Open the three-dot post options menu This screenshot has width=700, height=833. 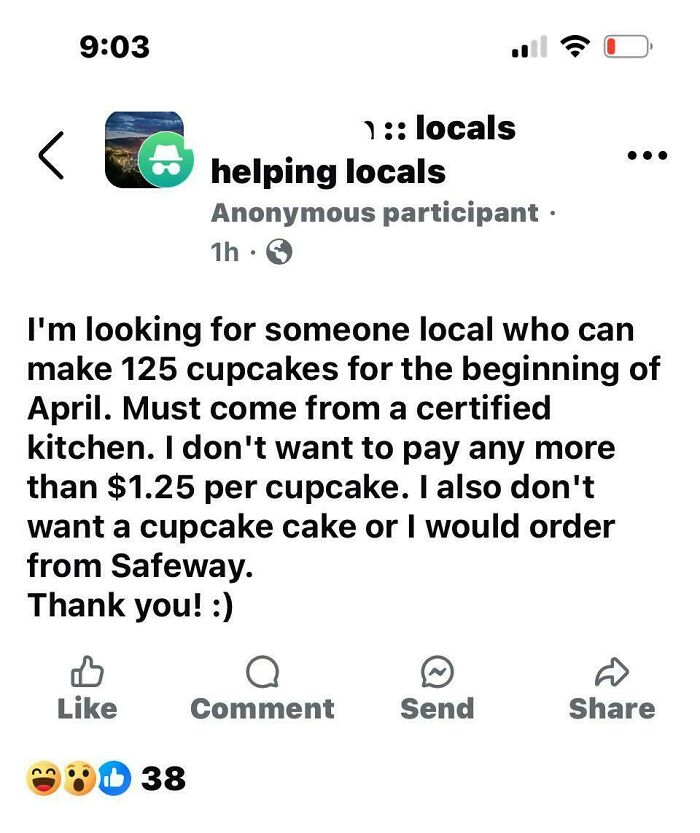coord(645,156)
